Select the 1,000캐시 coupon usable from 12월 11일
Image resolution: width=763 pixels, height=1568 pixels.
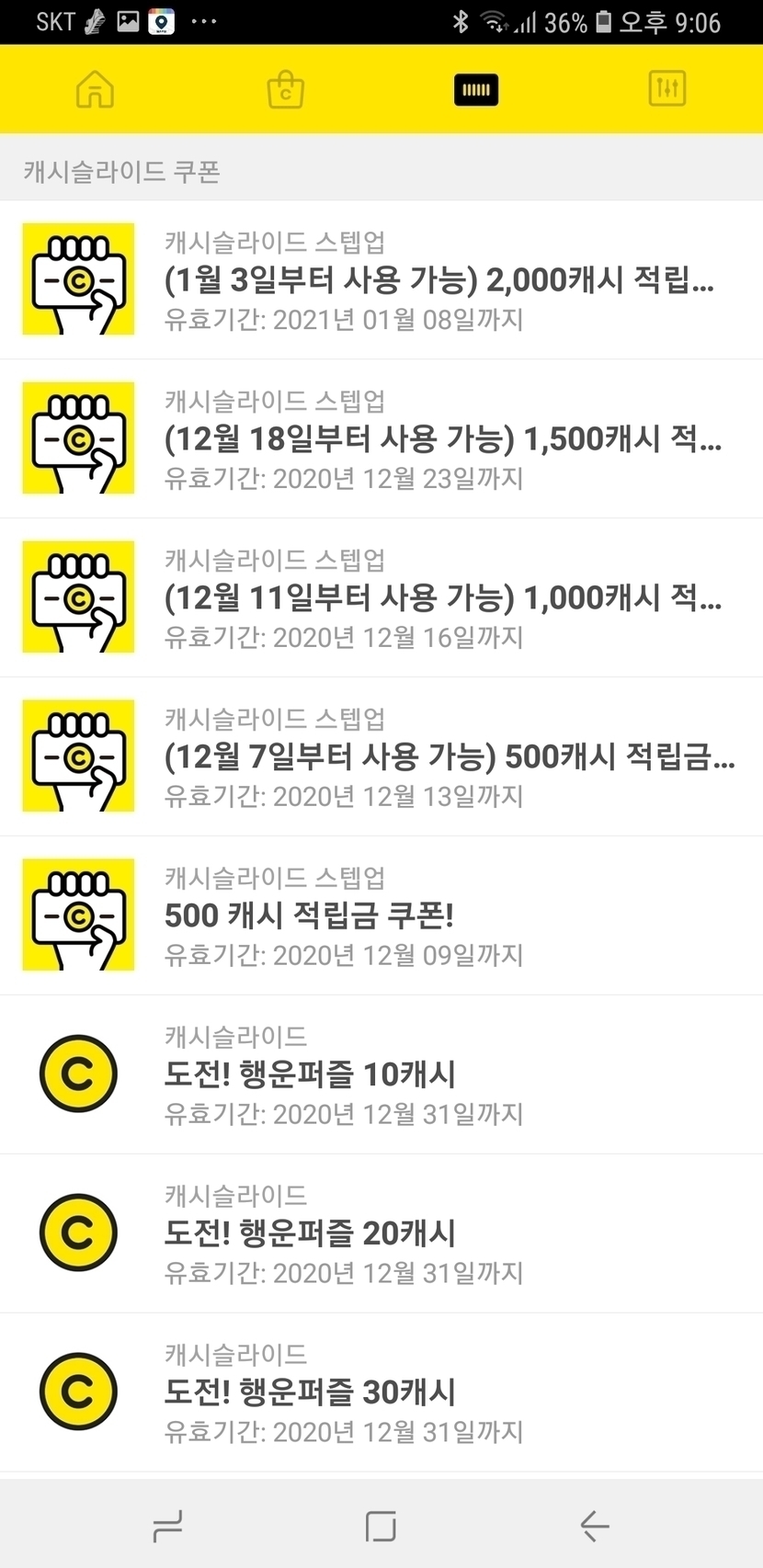381,598
